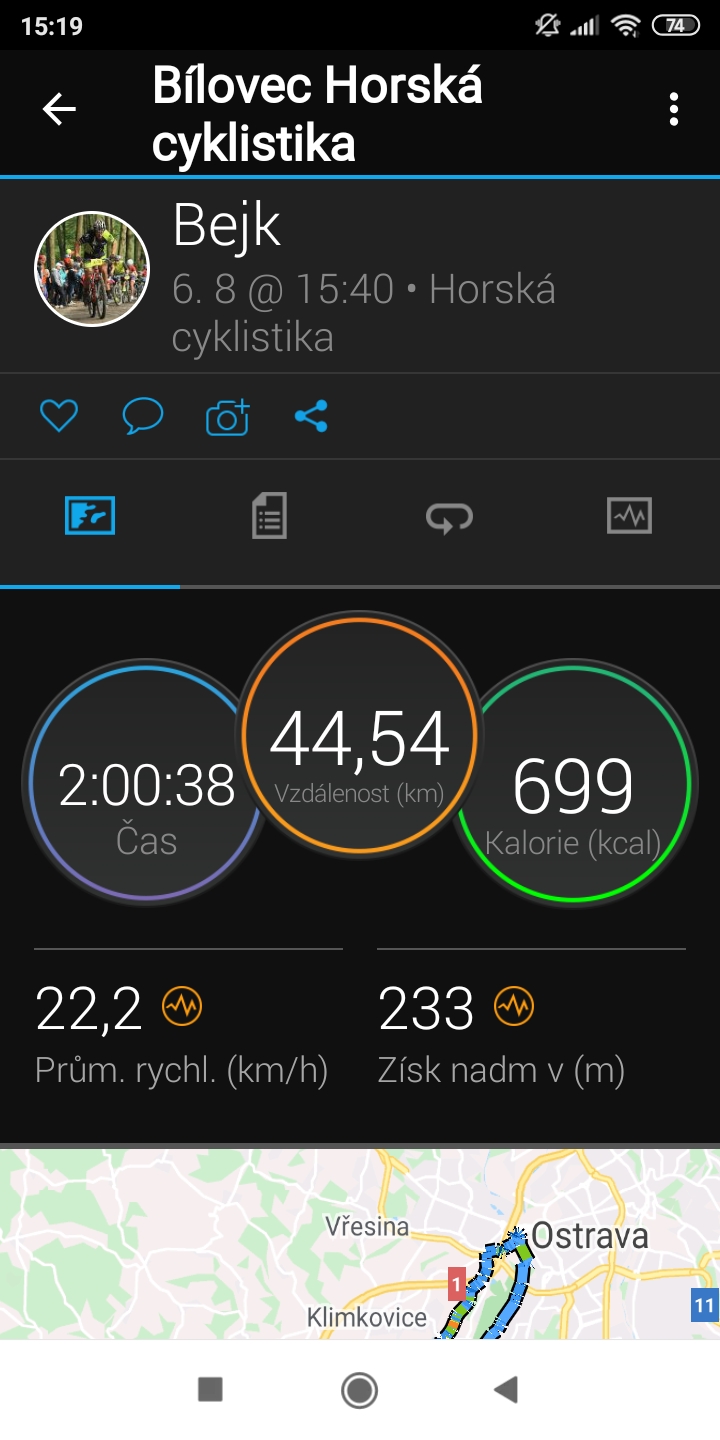Switch to the laps tab

[x=449, y=517]
